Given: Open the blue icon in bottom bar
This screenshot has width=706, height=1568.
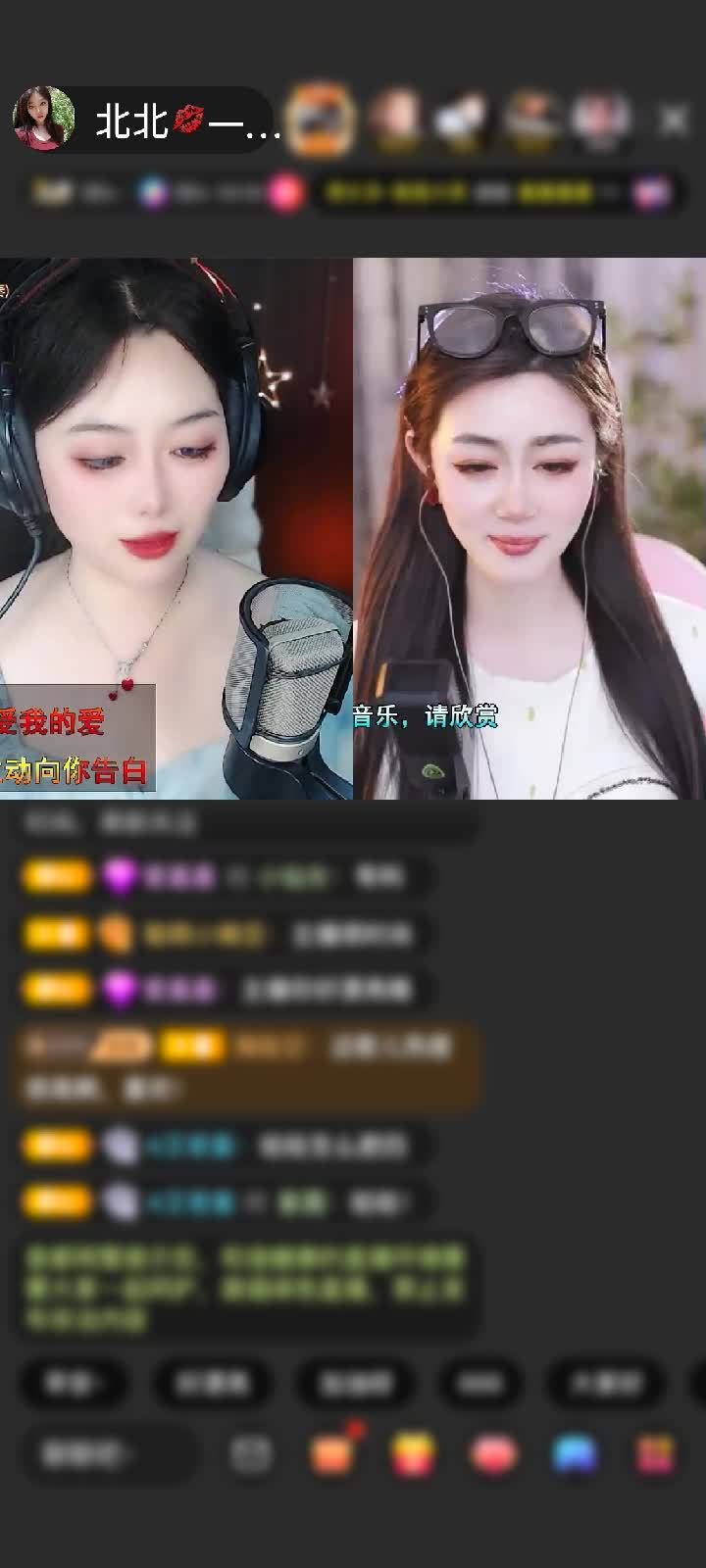Looking at the screenshot, I should 575,1454.
